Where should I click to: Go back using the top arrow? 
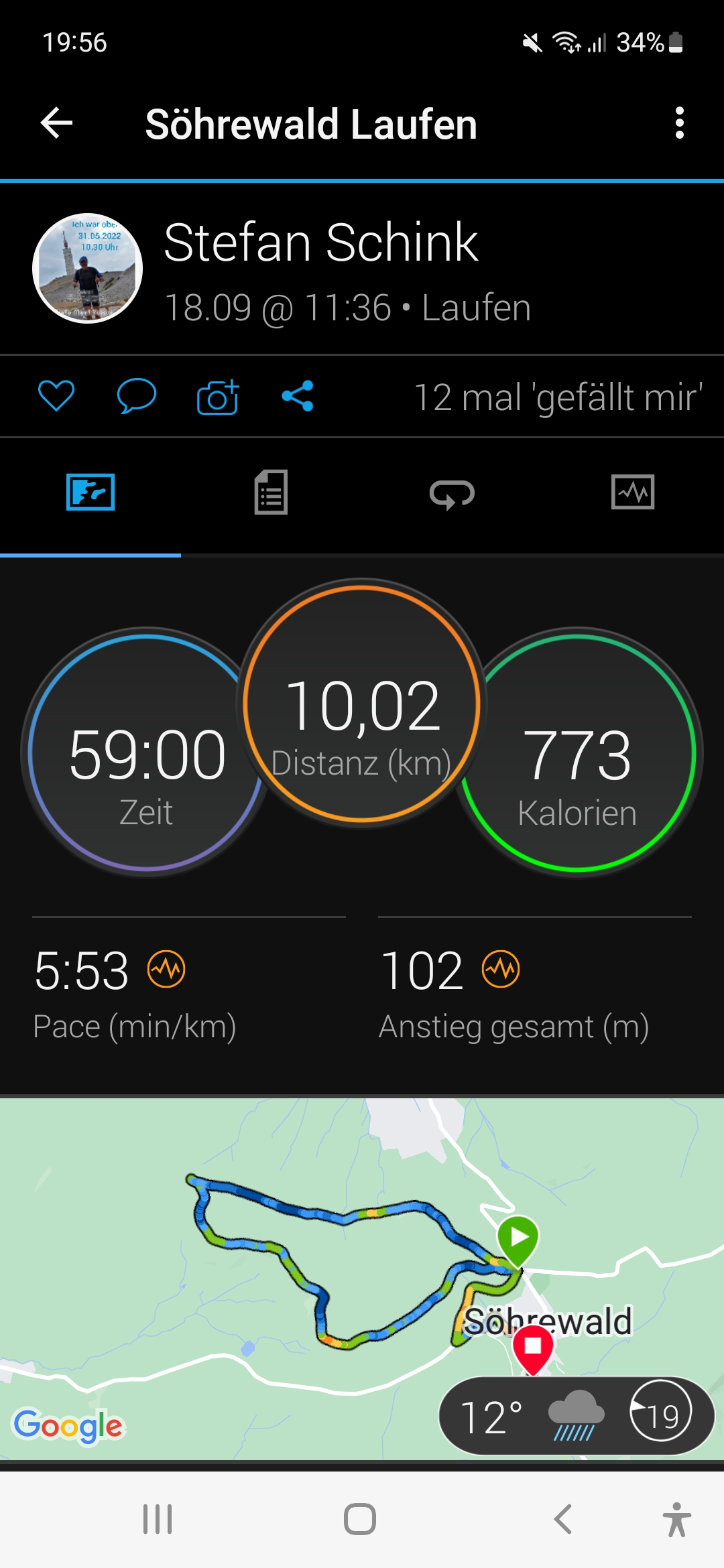click(x=57, y=124)
